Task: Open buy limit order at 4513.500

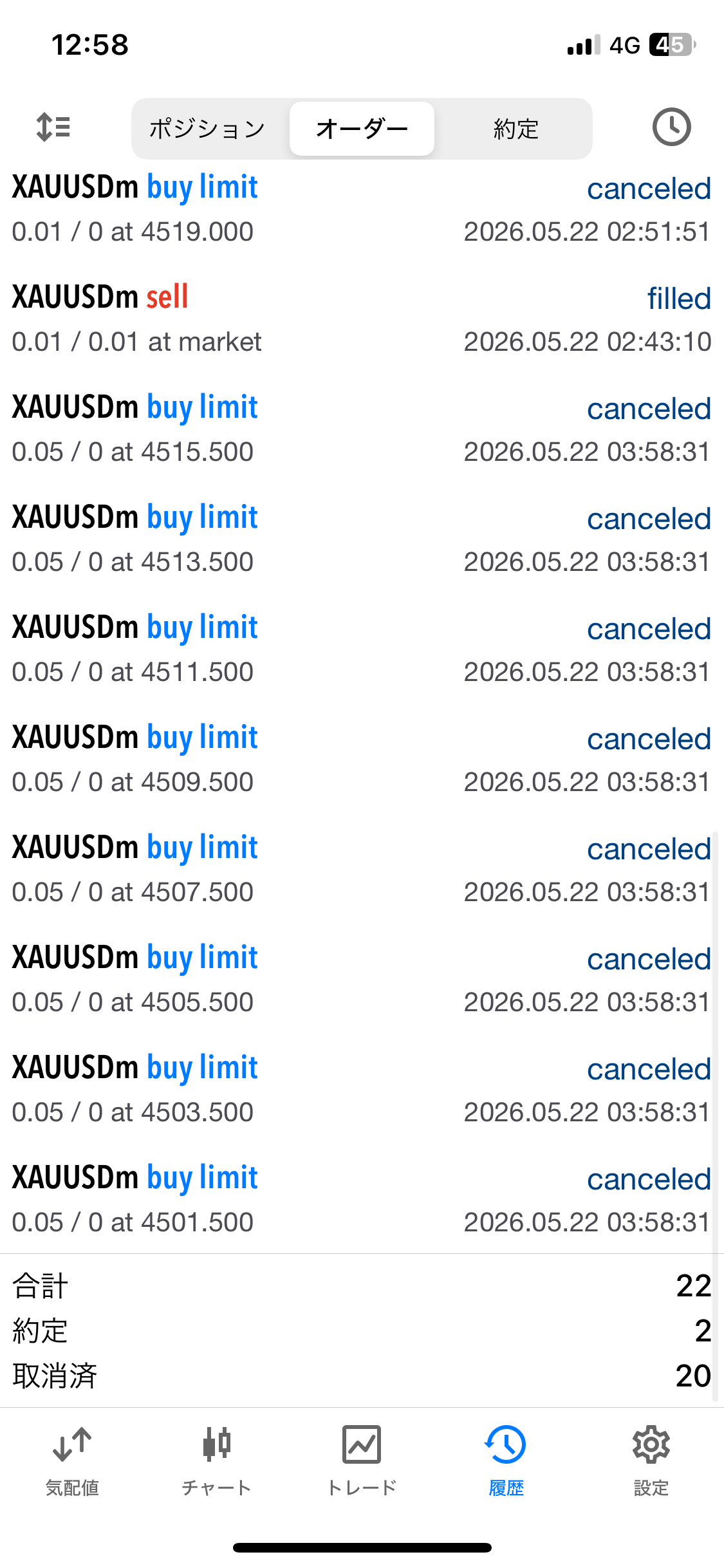Action: point(362,539)
